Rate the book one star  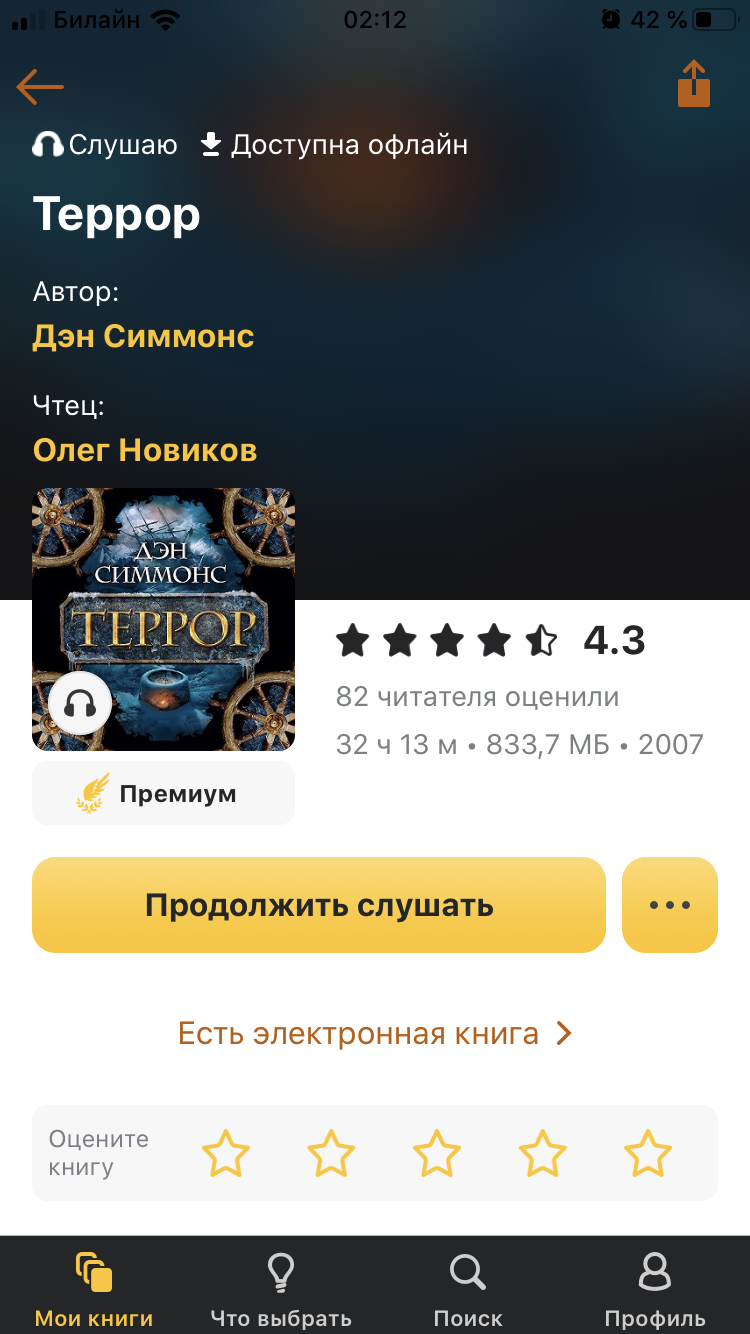point(226,1153)
